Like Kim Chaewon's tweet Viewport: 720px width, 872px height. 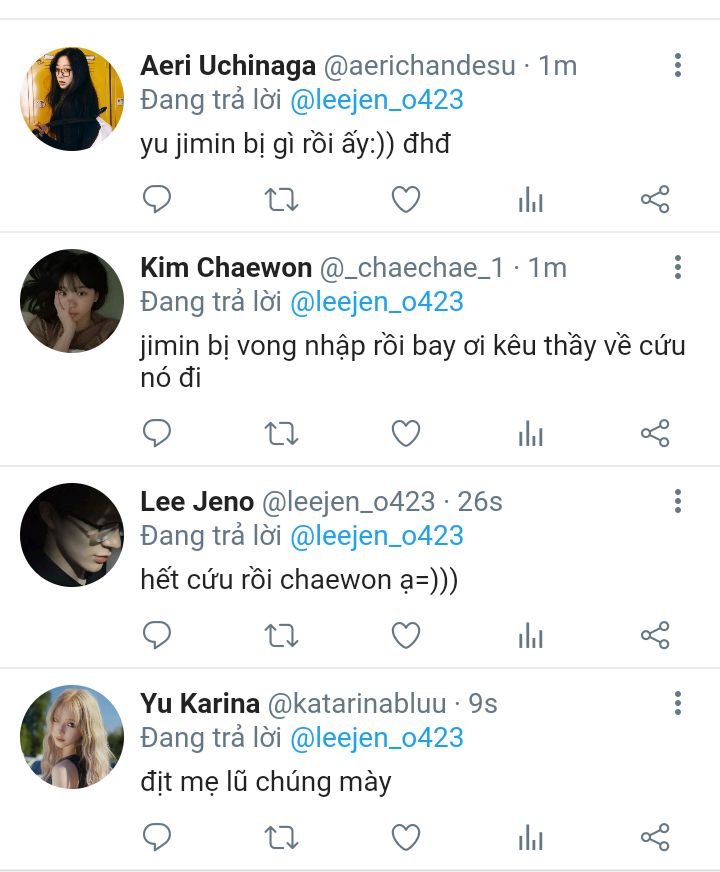[x=405, y=433]
